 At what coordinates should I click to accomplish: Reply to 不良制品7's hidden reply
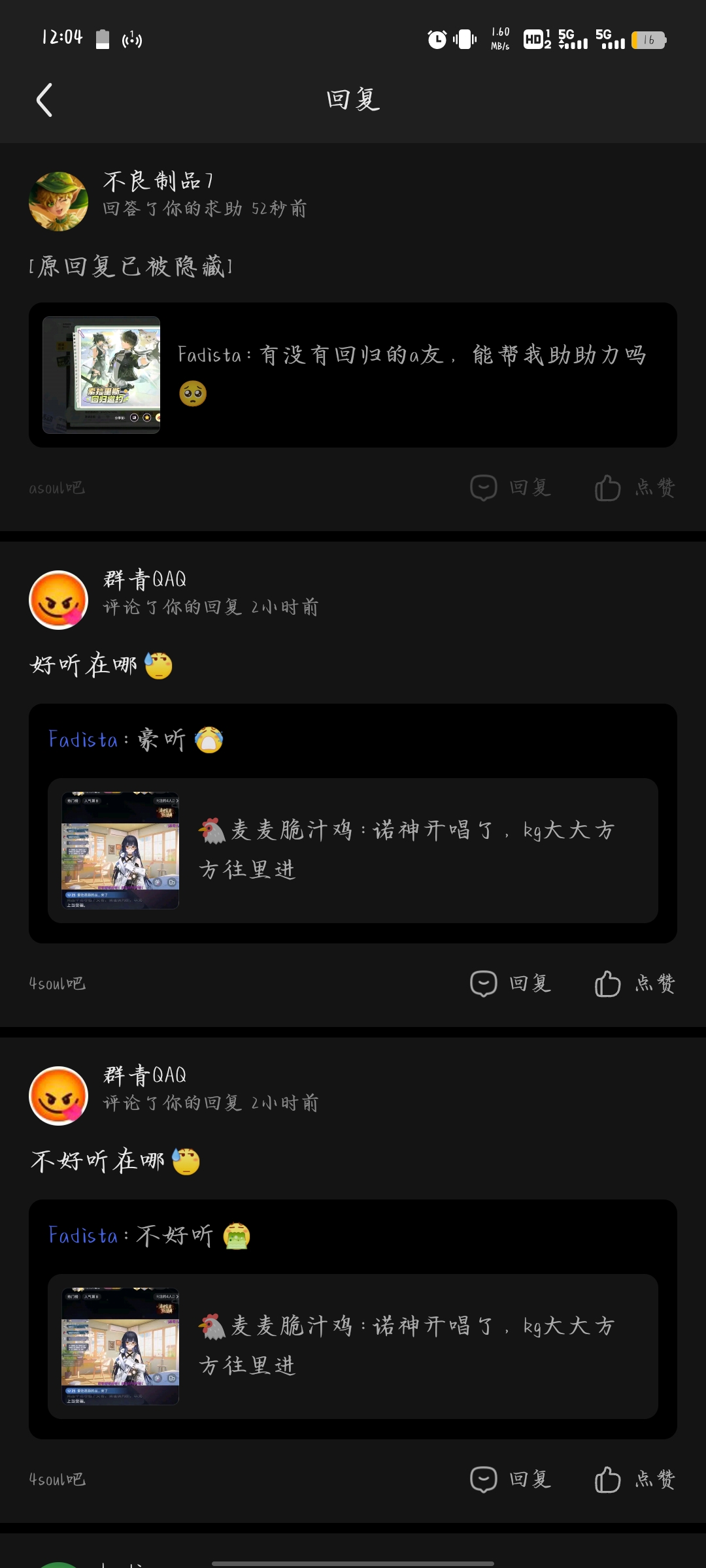(x=511, y=487)
